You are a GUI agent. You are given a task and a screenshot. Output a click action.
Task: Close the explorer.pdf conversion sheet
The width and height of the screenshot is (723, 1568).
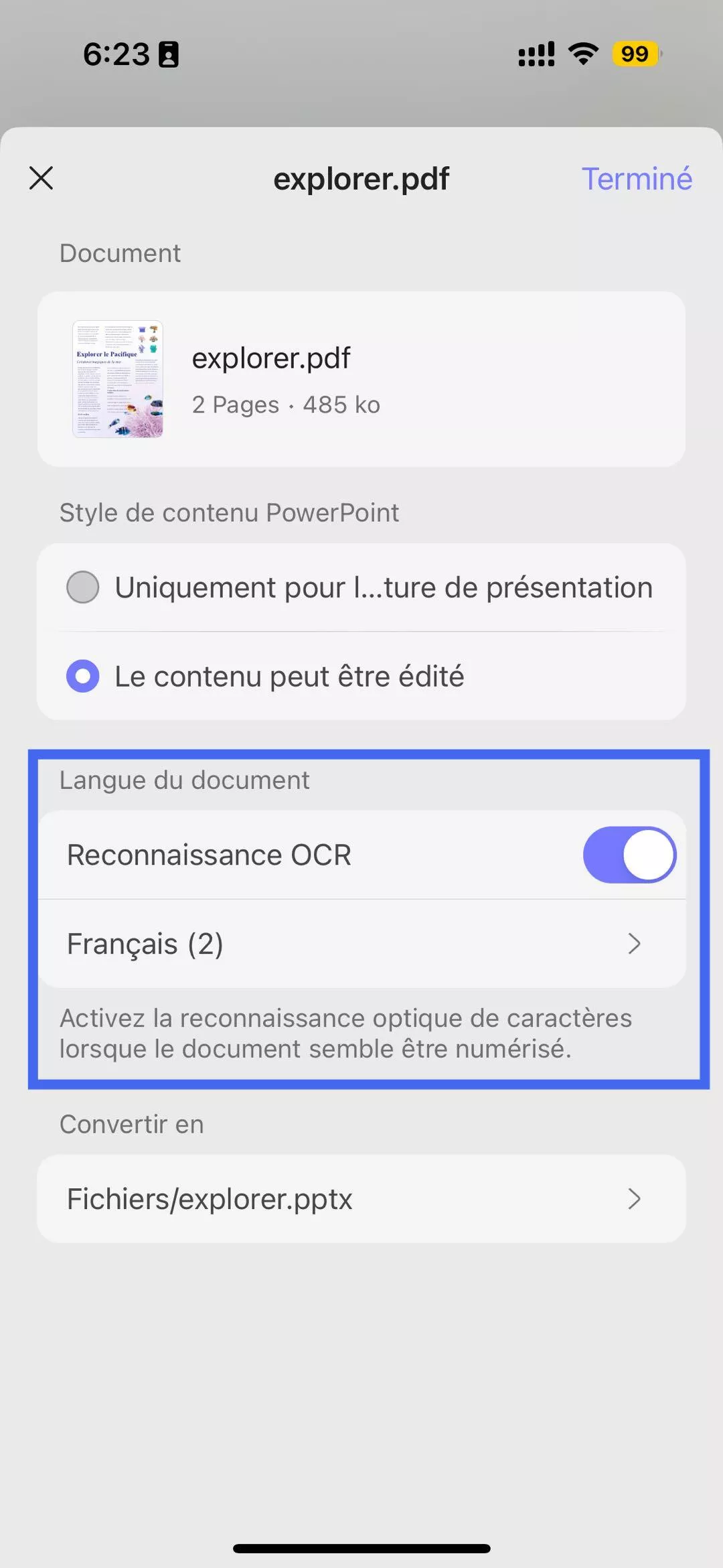[42, 178]
